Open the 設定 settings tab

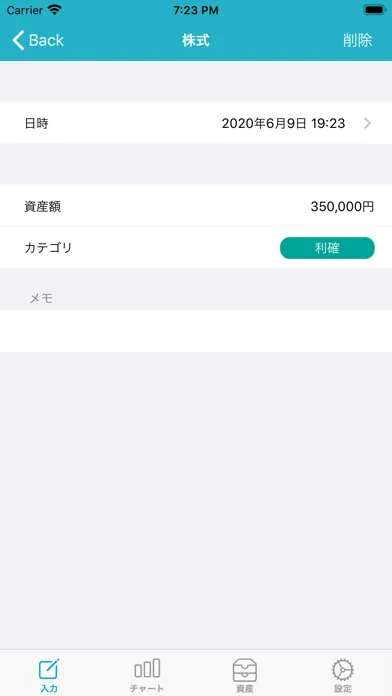[x=343, y=676]
